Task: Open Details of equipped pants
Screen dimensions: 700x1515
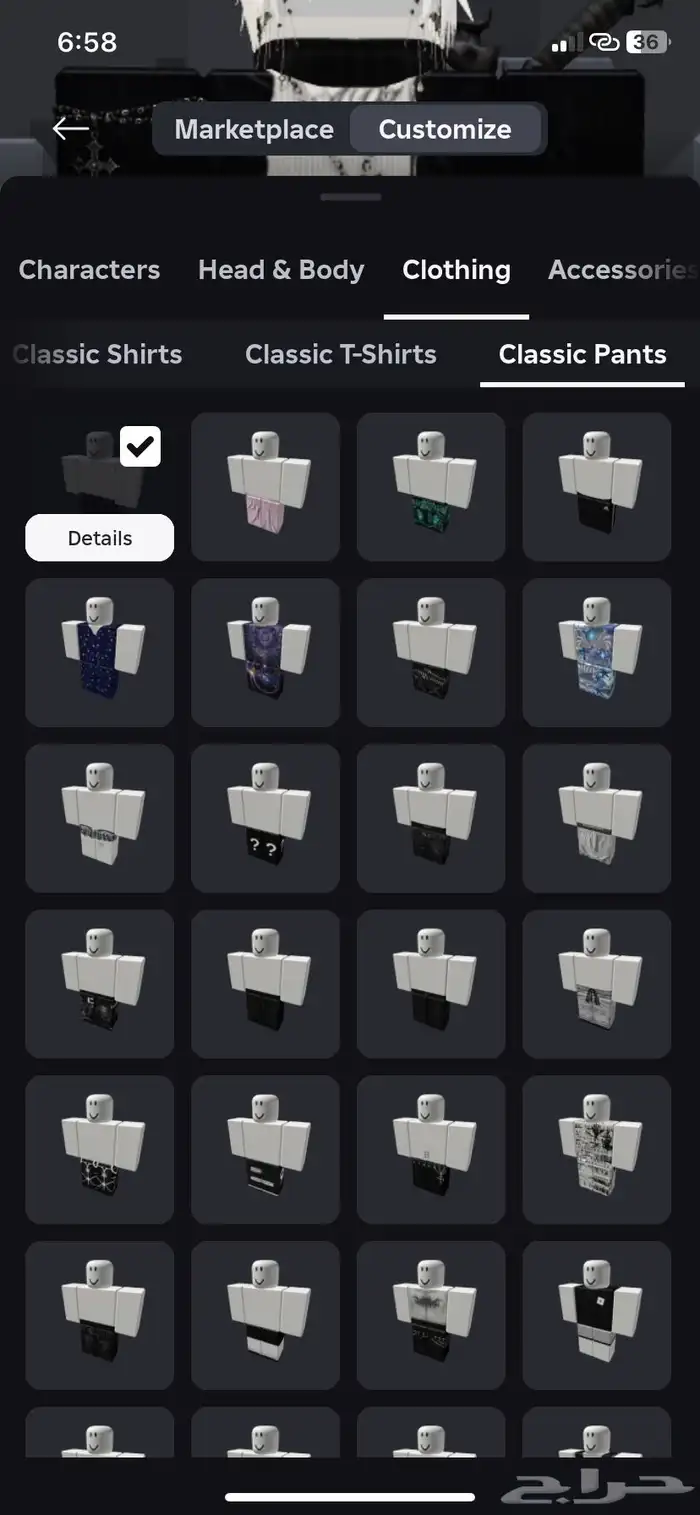Action: point(99,538)
